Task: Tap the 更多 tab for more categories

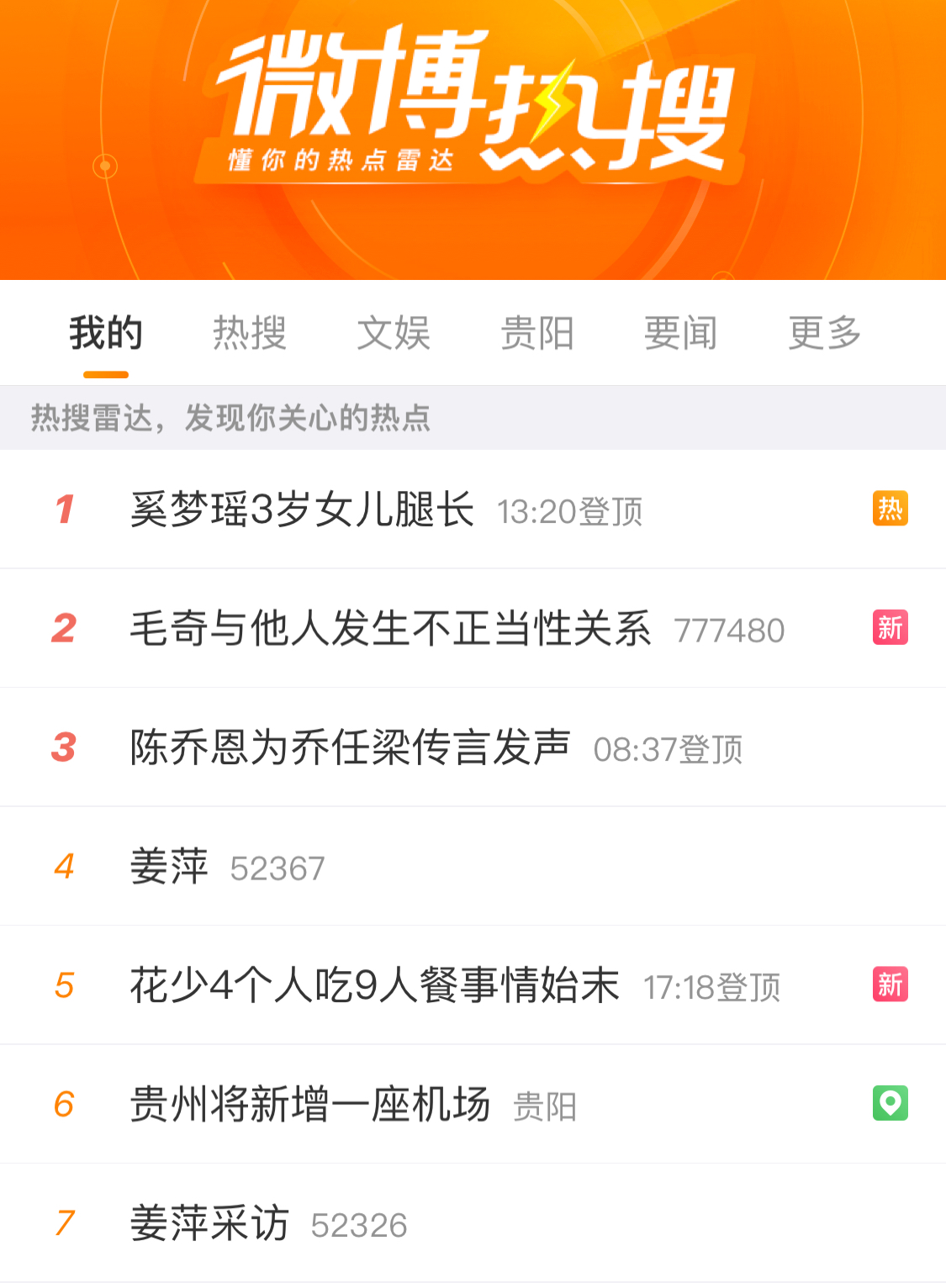Action: 825,333
